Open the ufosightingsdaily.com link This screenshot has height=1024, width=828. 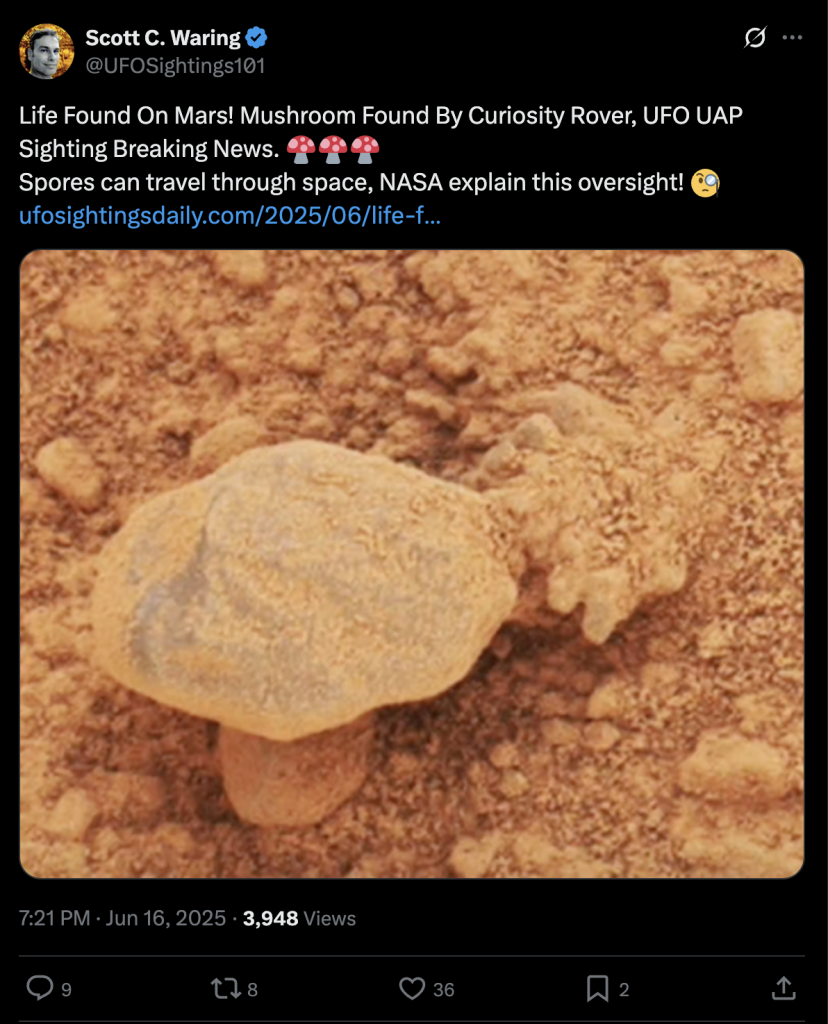pos(229,215)
